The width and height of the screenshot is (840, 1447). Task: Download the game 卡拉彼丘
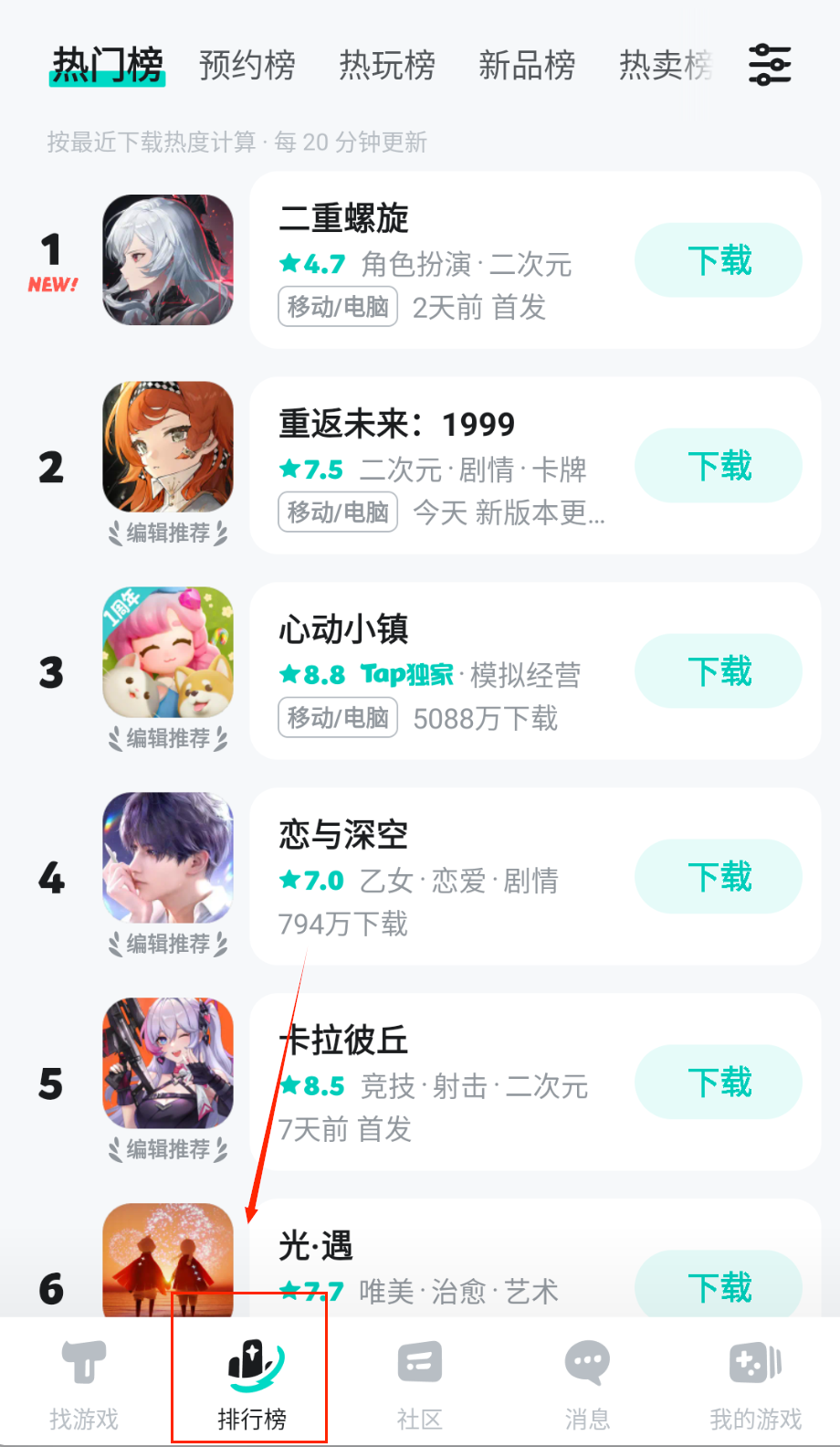point(719,1083)
